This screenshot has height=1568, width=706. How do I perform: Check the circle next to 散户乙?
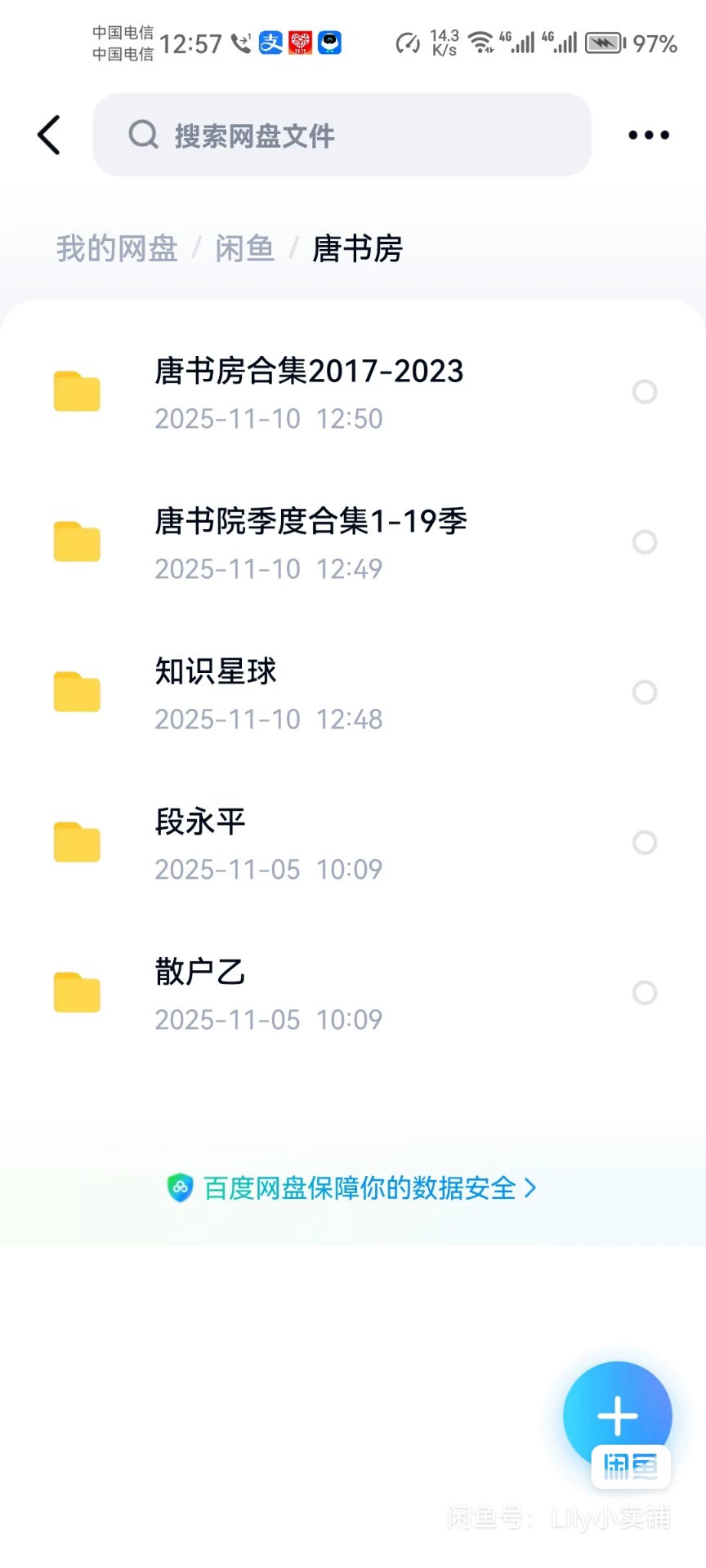pyautogui.click(x=645, y=993)
